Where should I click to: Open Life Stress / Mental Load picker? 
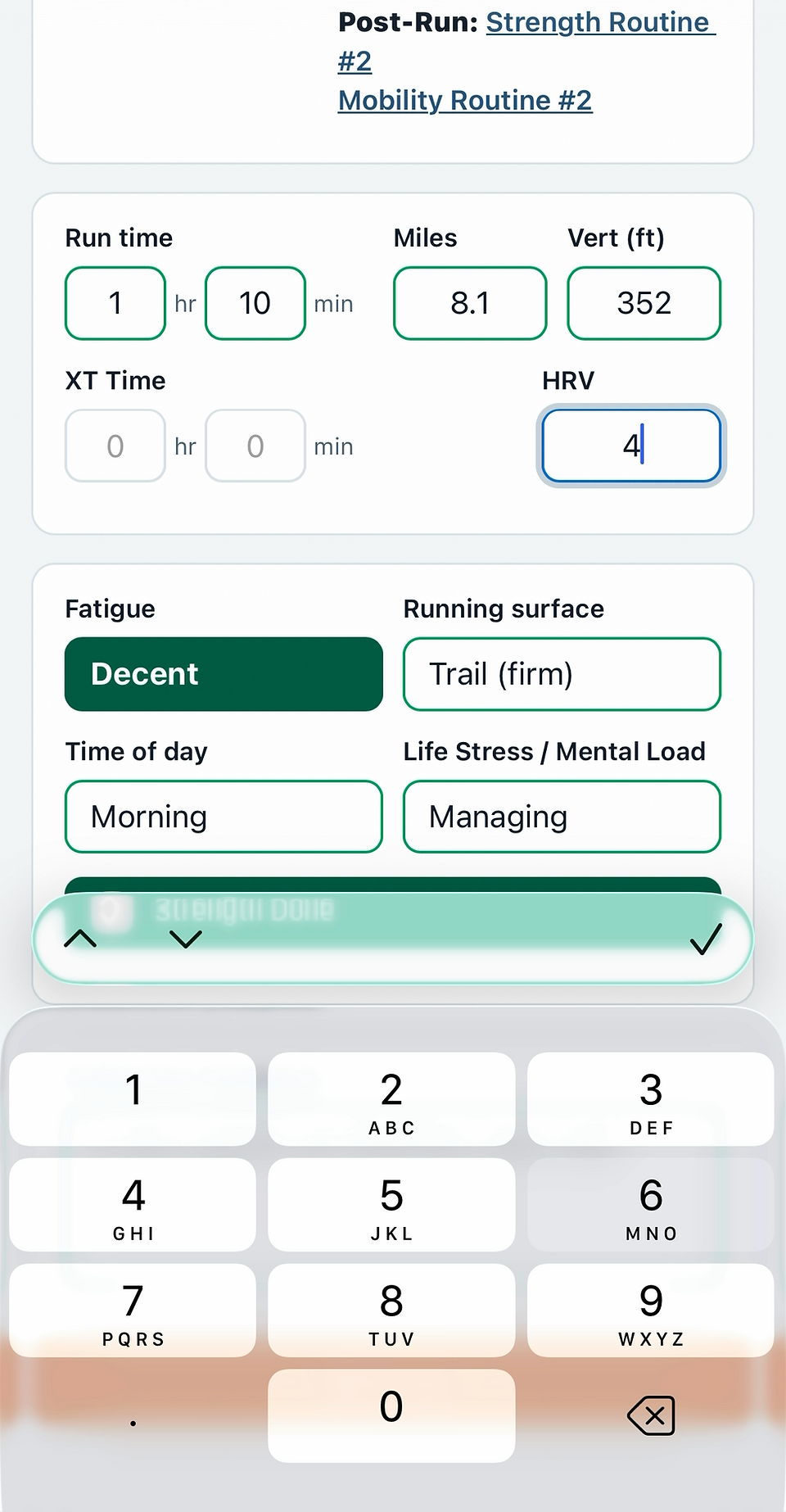pyautogui.click(x=562, y=817)
